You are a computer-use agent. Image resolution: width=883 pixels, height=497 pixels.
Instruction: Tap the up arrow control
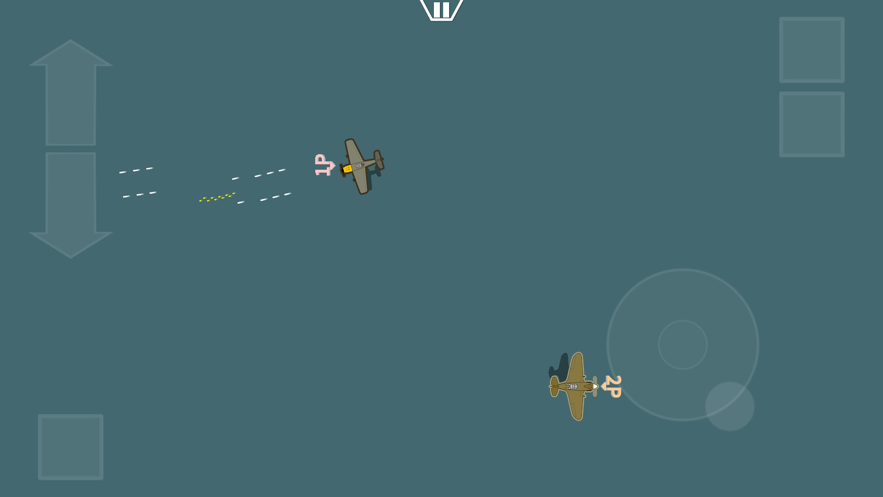[71, 93]
